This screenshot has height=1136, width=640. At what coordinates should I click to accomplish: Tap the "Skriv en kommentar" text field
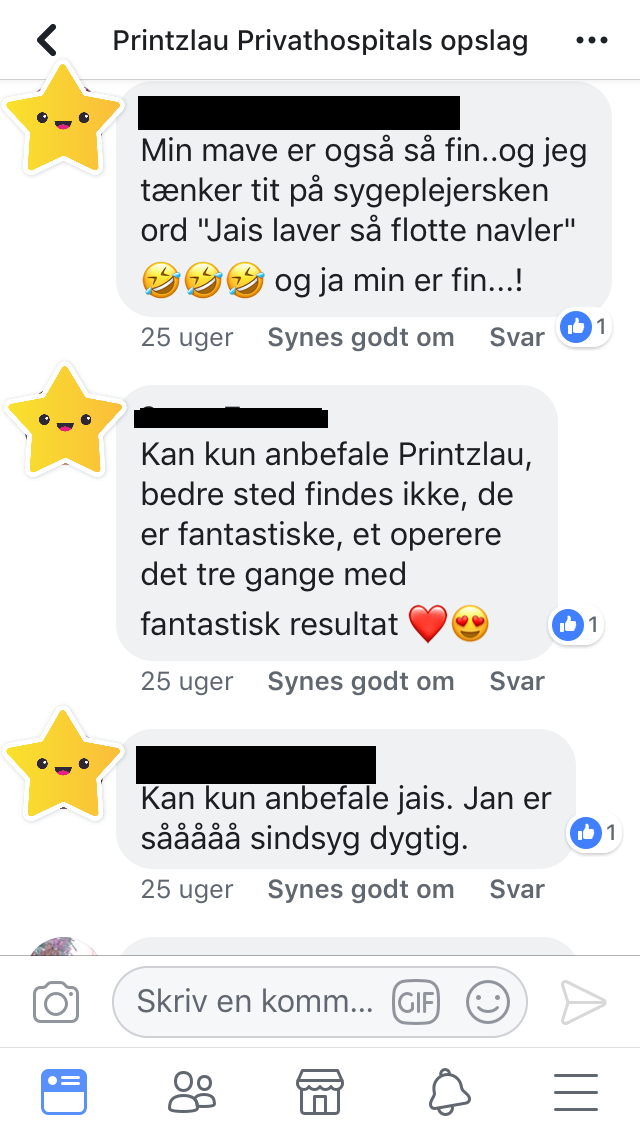[255, 1002]
